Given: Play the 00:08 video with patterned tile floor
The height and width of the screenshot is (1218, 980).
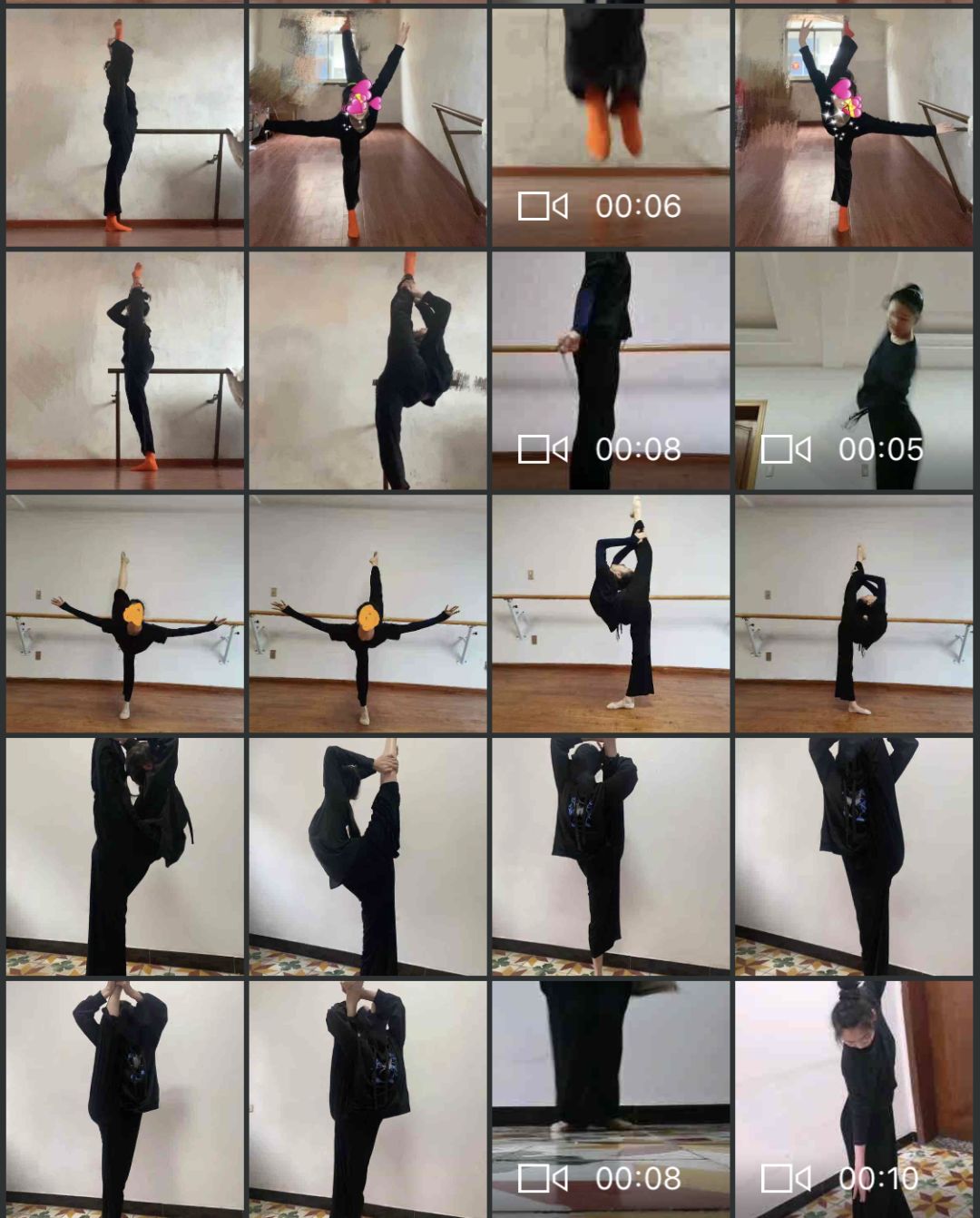Looking at the screenshot, I should click(611, 1098).
